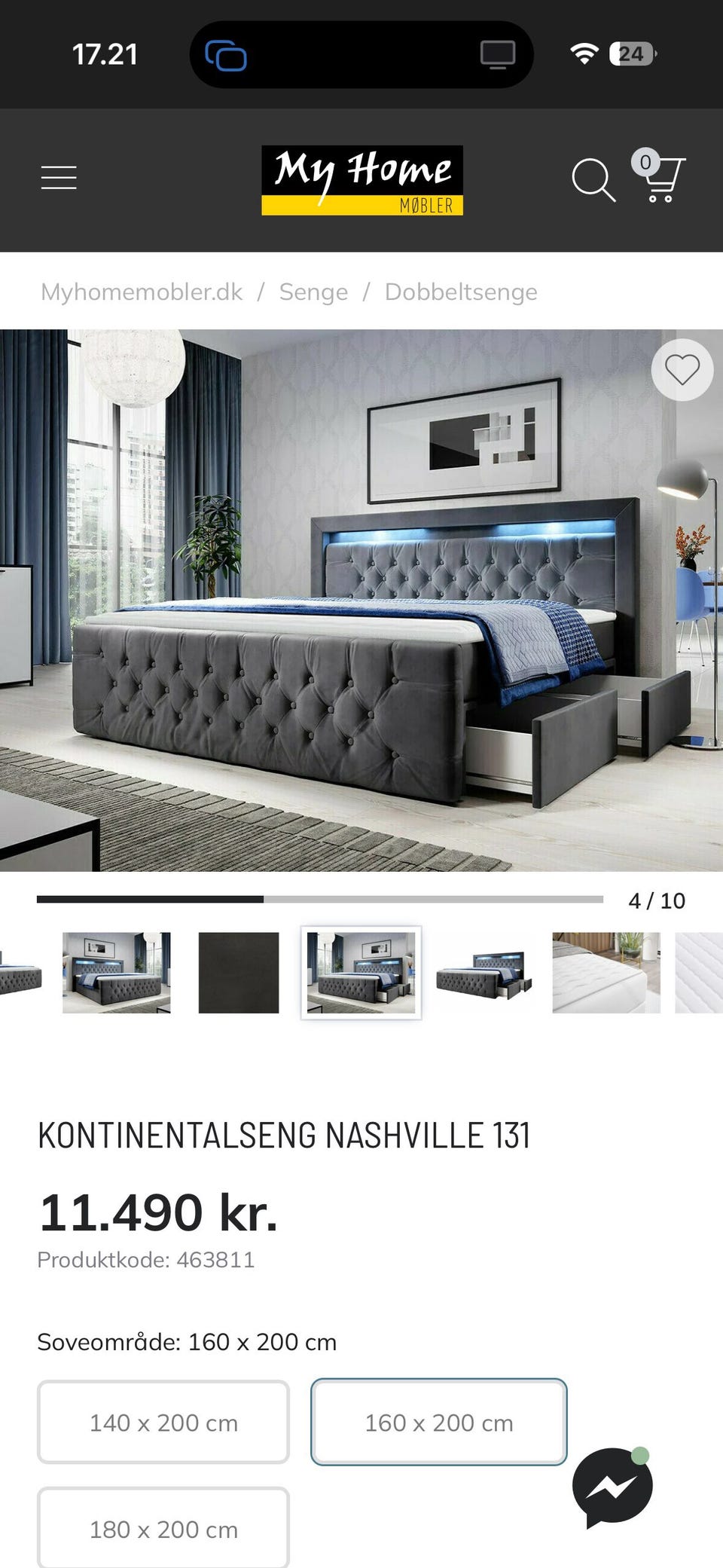Tap the screen mirroring icon in status bar

coord(497,53)
